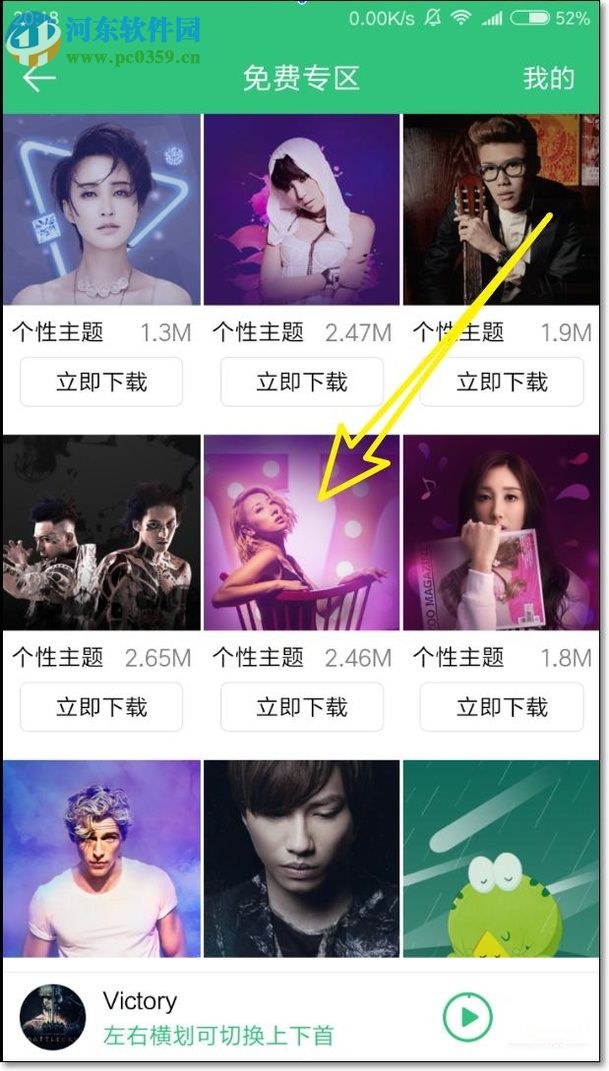Open the 2.65M theme preview image

101,533
